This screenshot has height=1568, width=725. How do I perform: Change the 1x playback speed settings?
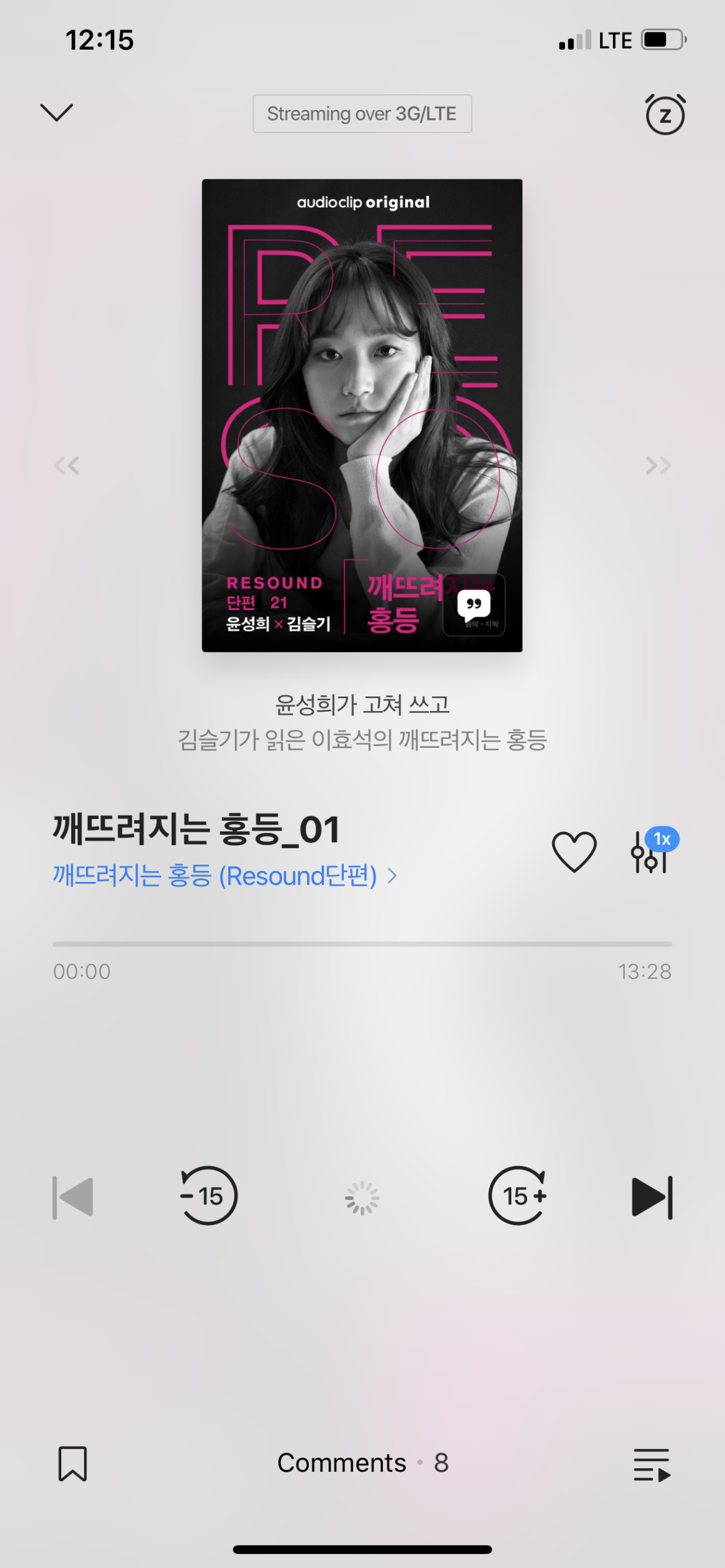(652, 853)
